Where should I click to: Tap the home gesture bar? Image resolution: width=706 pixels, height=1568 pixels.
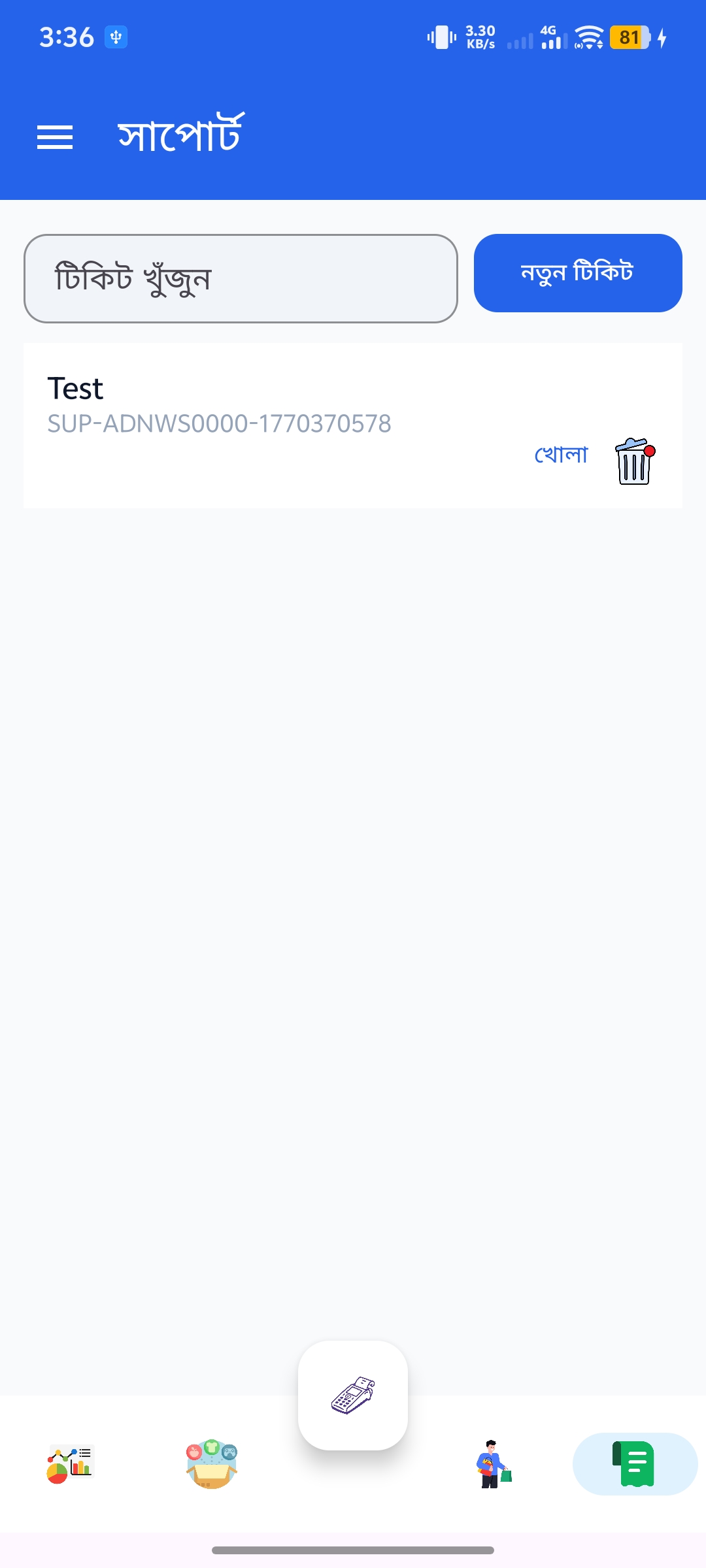click(x=353, y=1550)
